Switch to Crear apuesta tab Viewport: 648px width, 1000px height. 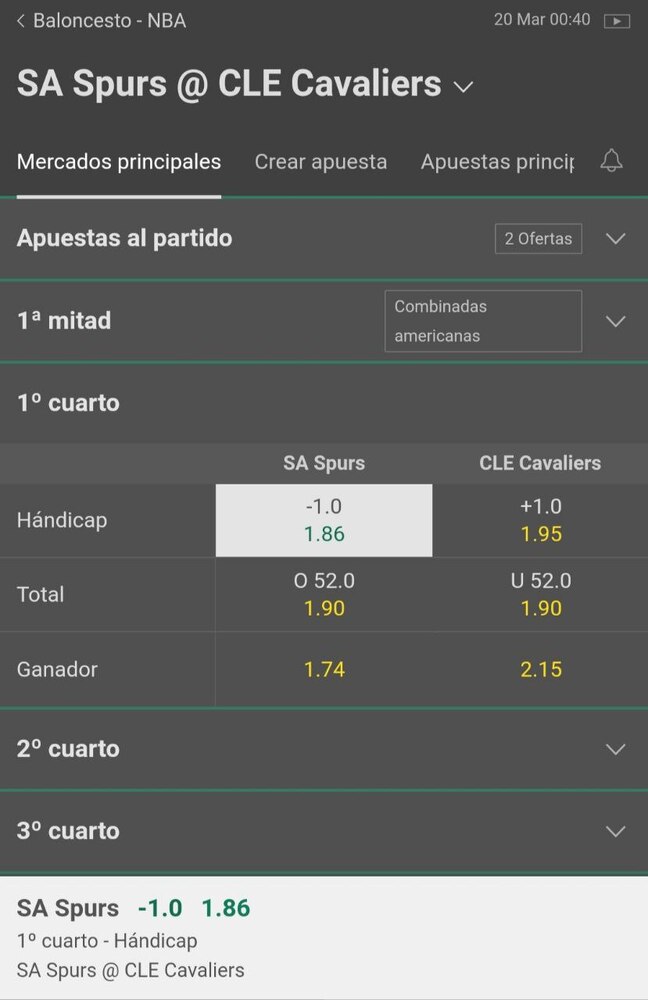[320, 162]
